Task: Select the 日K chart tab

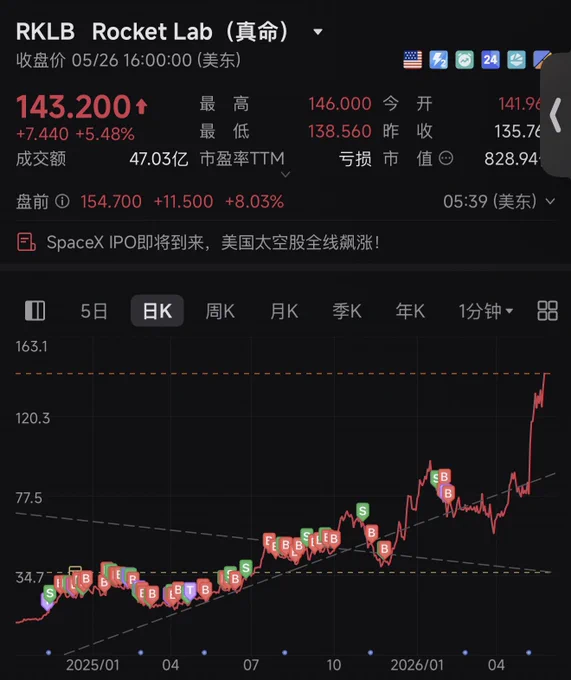Action: (157, 311)
